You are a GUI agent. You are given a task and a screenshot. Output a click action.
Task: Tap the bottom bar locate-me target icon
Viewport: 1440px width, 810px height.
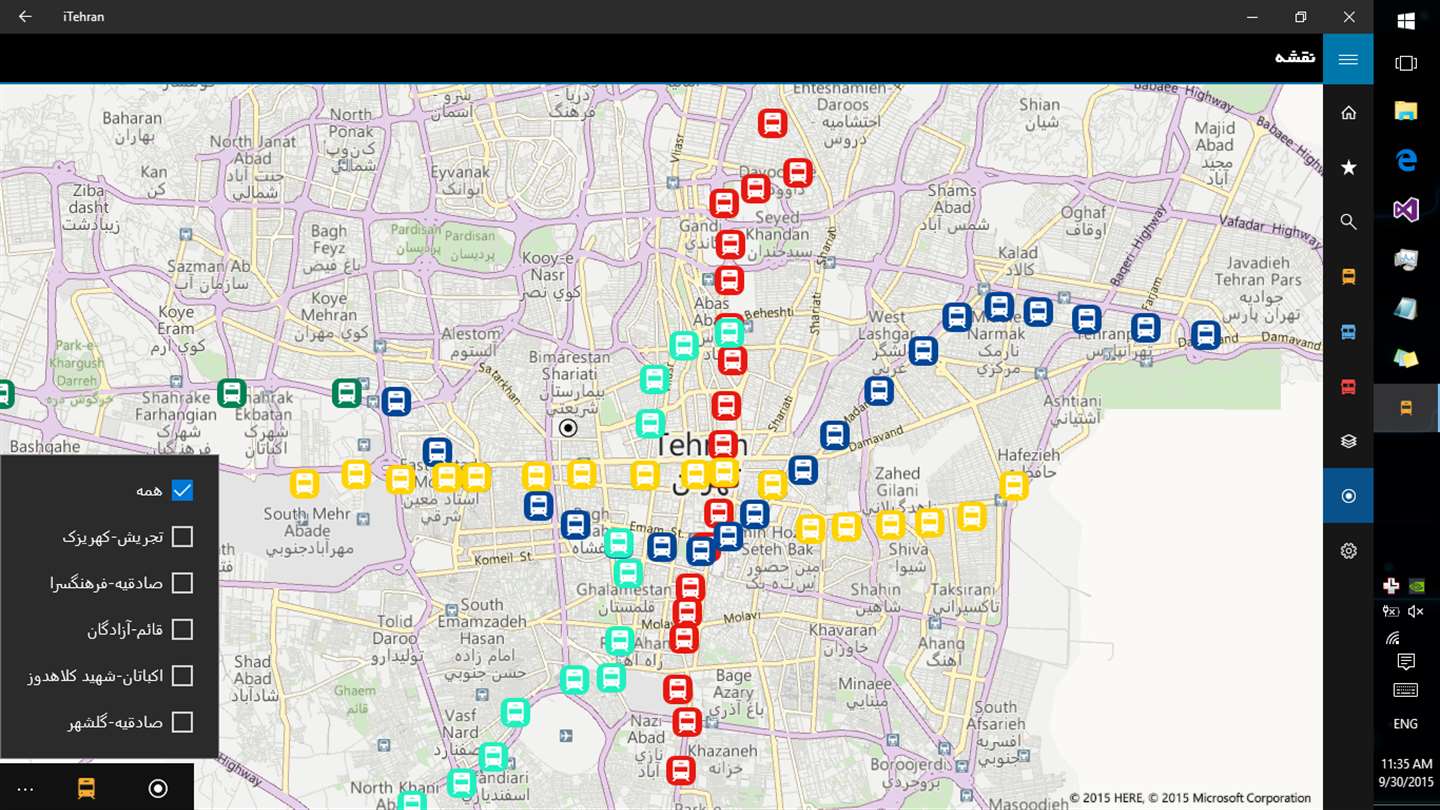pos(158,789)
